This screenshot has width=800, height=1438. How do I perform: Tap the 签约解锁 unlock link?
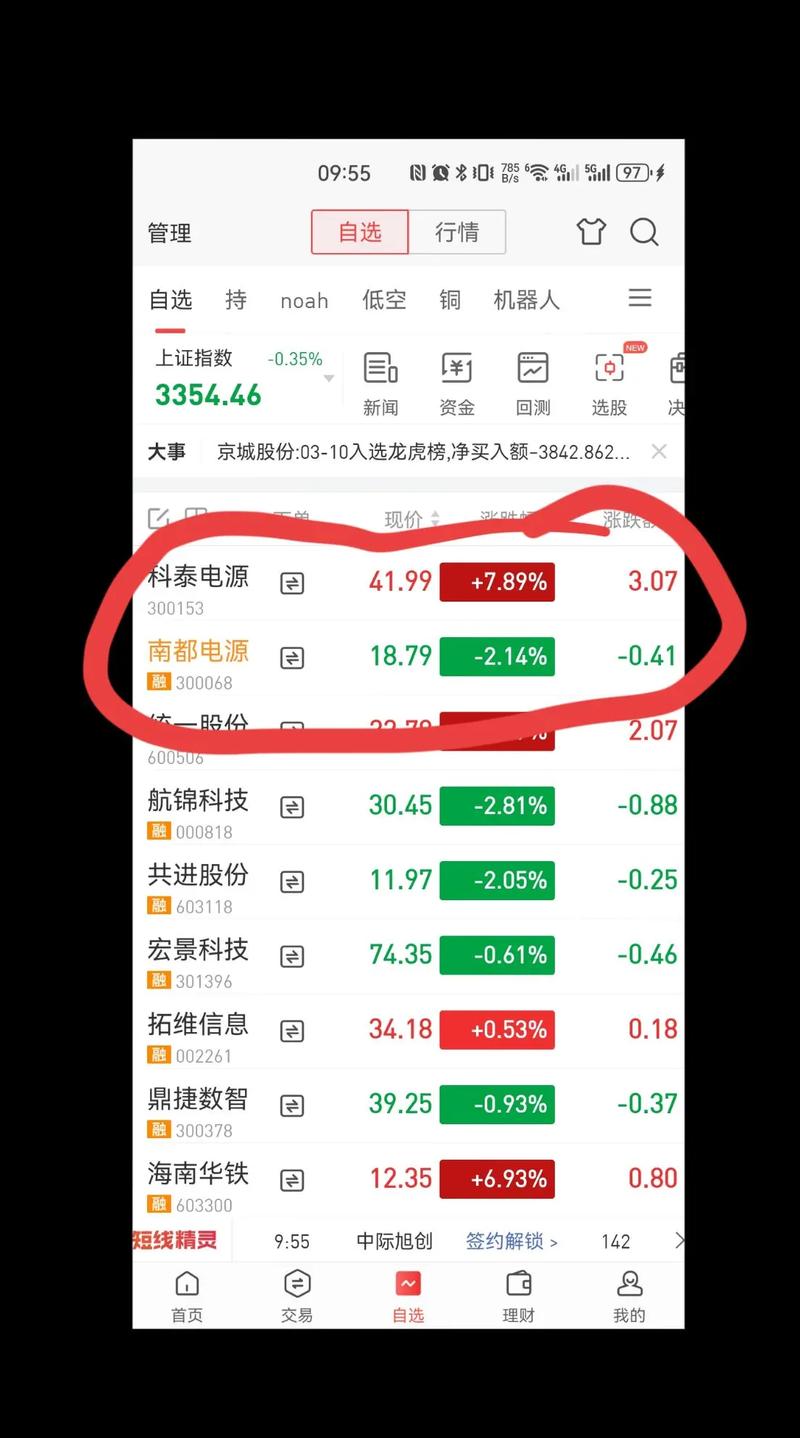click(x=504, y=1241)
